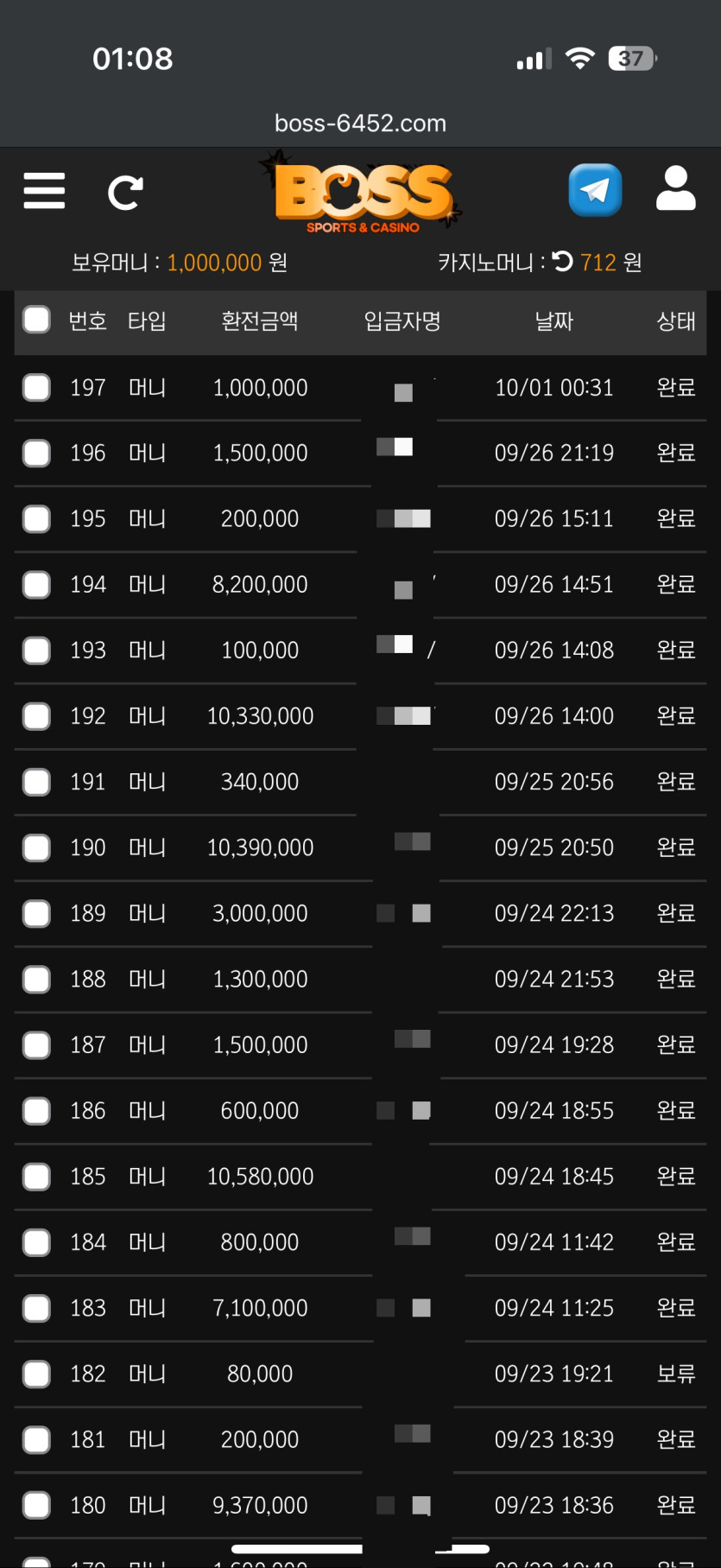The height and width of the screenshot is (1568, 721).
Task: Refresh the casino money balance
Action: (x=562, y=261)
